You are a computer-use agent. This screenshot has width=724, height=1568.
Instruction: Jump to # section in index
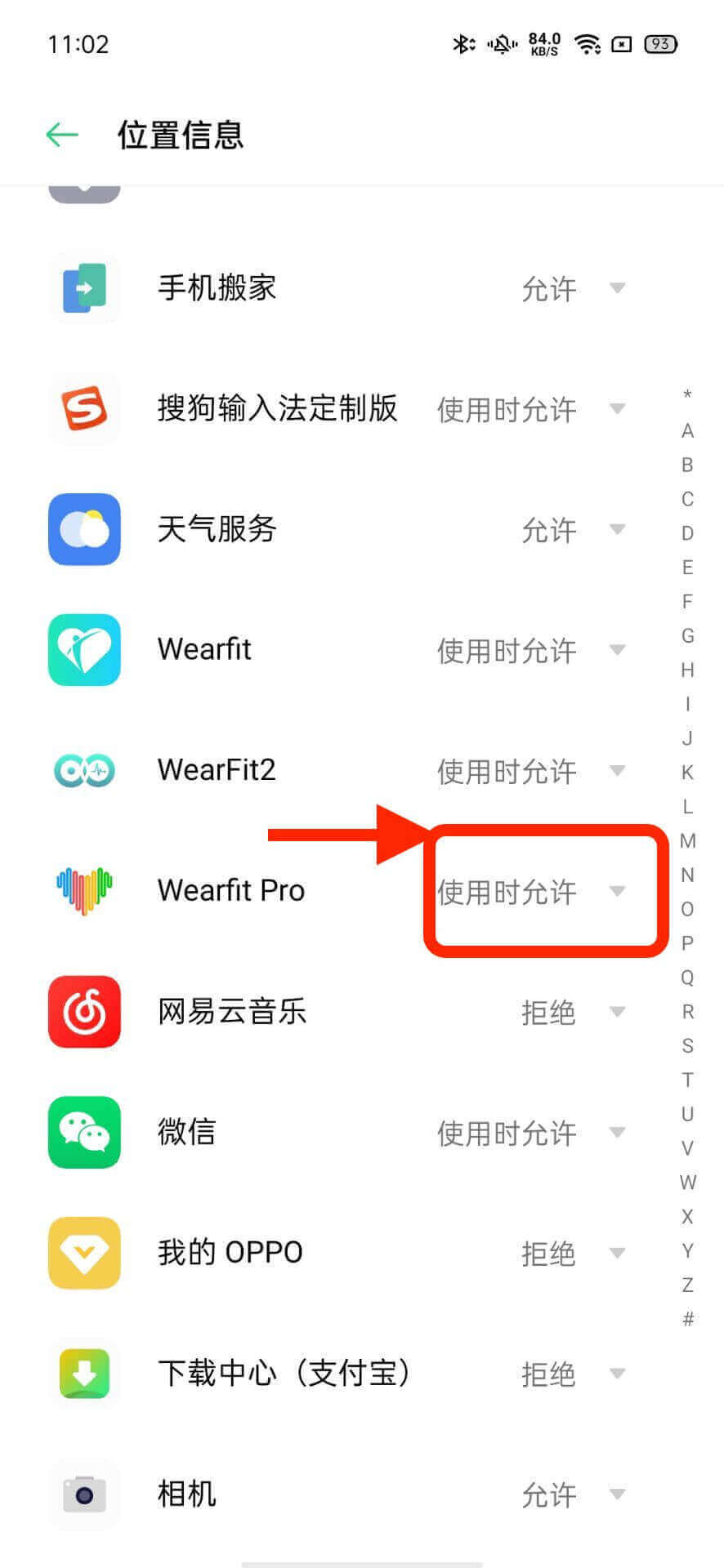pos(688,1319)
